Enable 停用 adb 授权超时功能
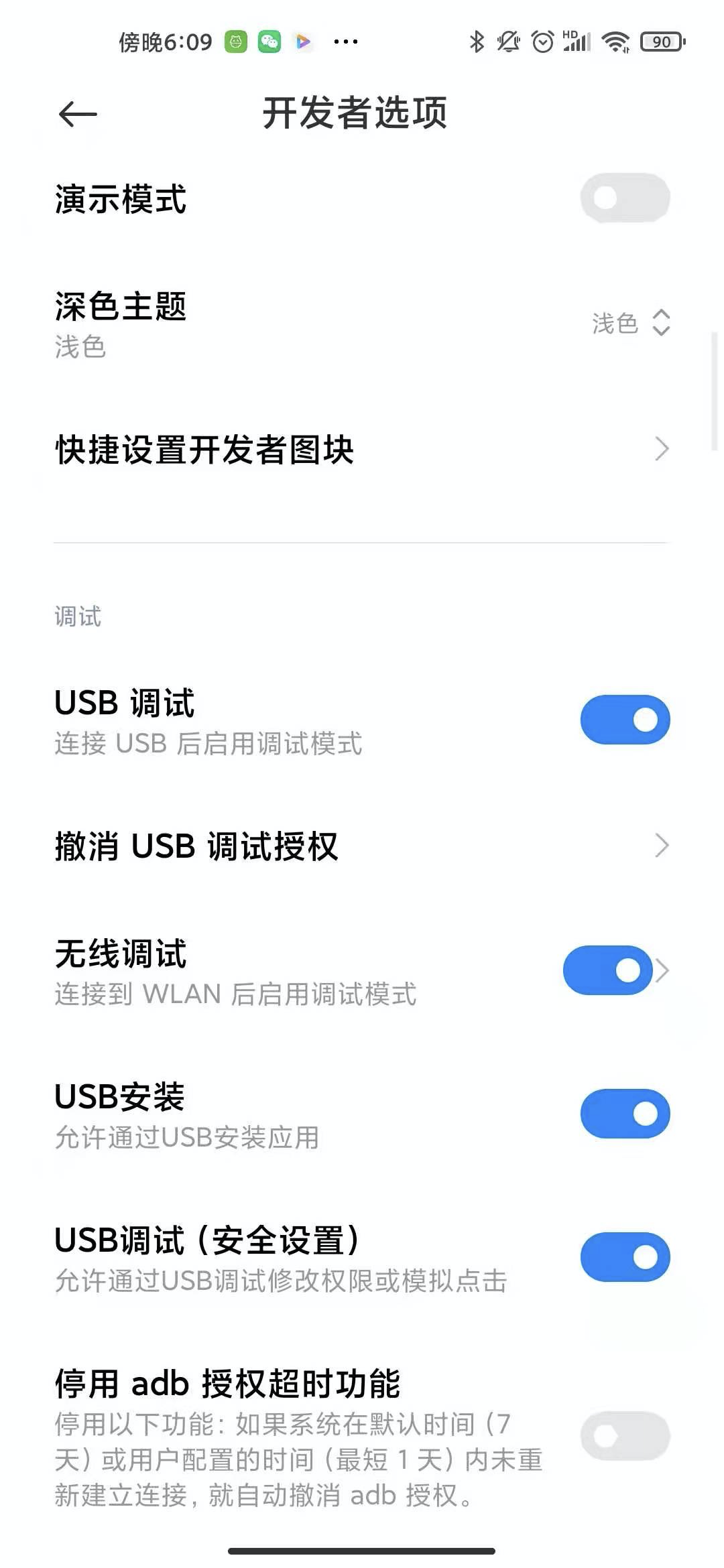 pyautogui.click(x=625, y=1435)
